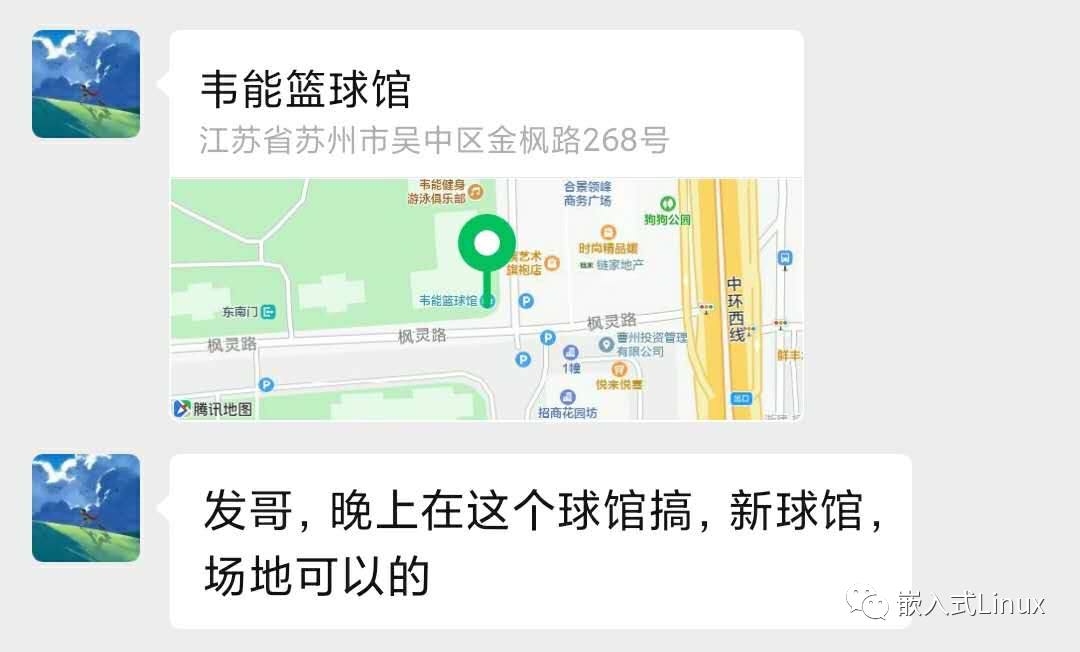
Task: Tap the avatar beside the location message
Action: pos(86,84)
